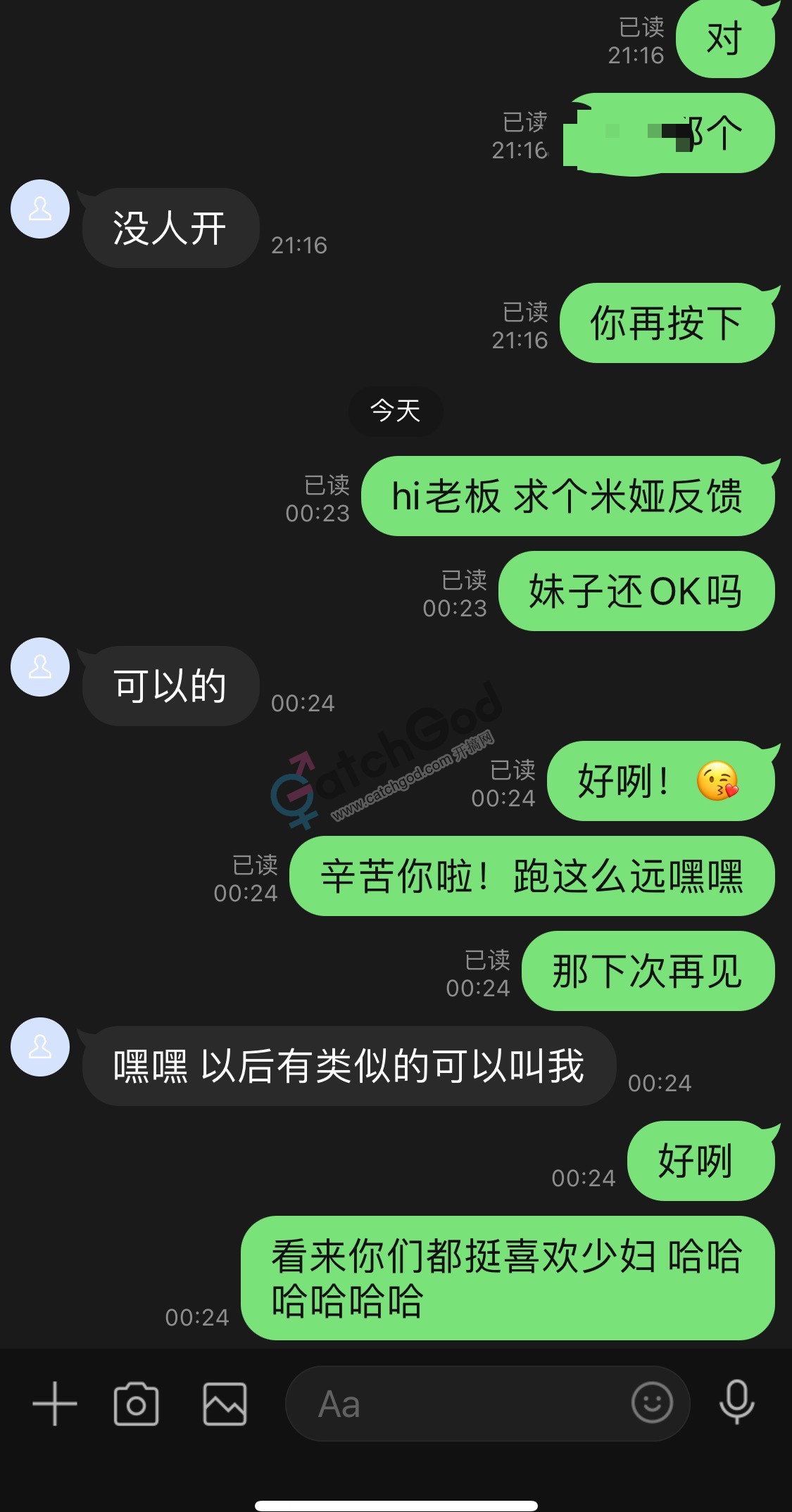
Task: Open the emoji sticker picker
Action: pos(652,1402)
